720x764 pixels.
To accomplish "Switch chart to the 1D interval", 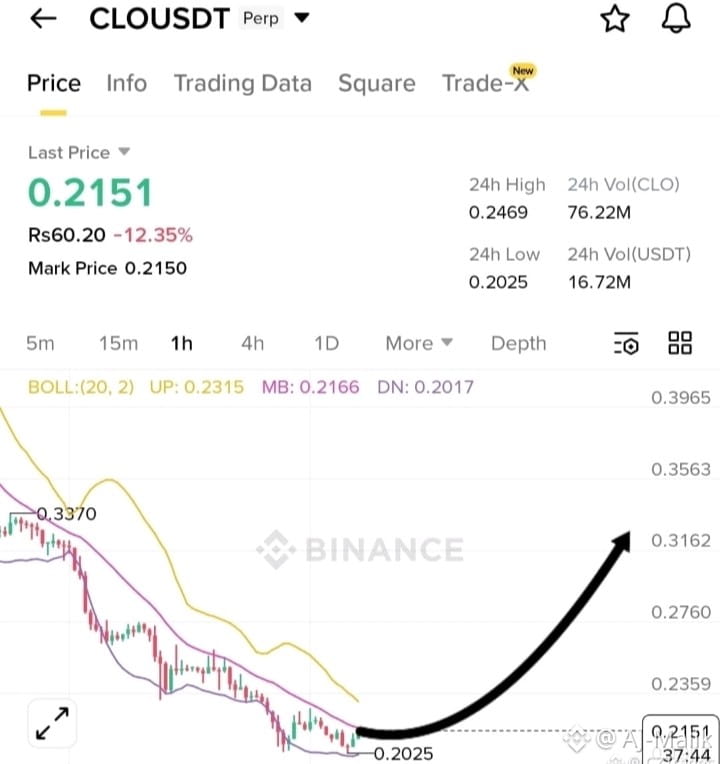I will (x=326, y=344).
